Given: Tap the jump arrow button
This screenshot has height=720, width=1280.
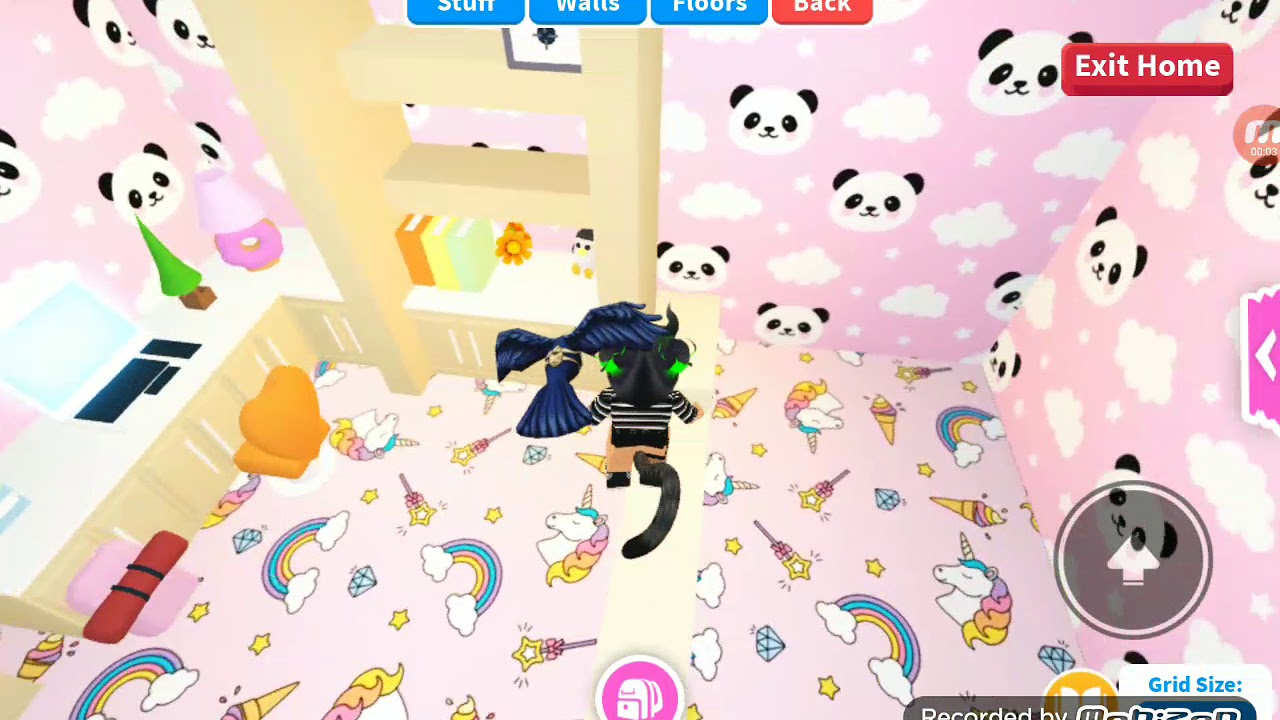Looking at the screenshot, I should (1133, 561).
